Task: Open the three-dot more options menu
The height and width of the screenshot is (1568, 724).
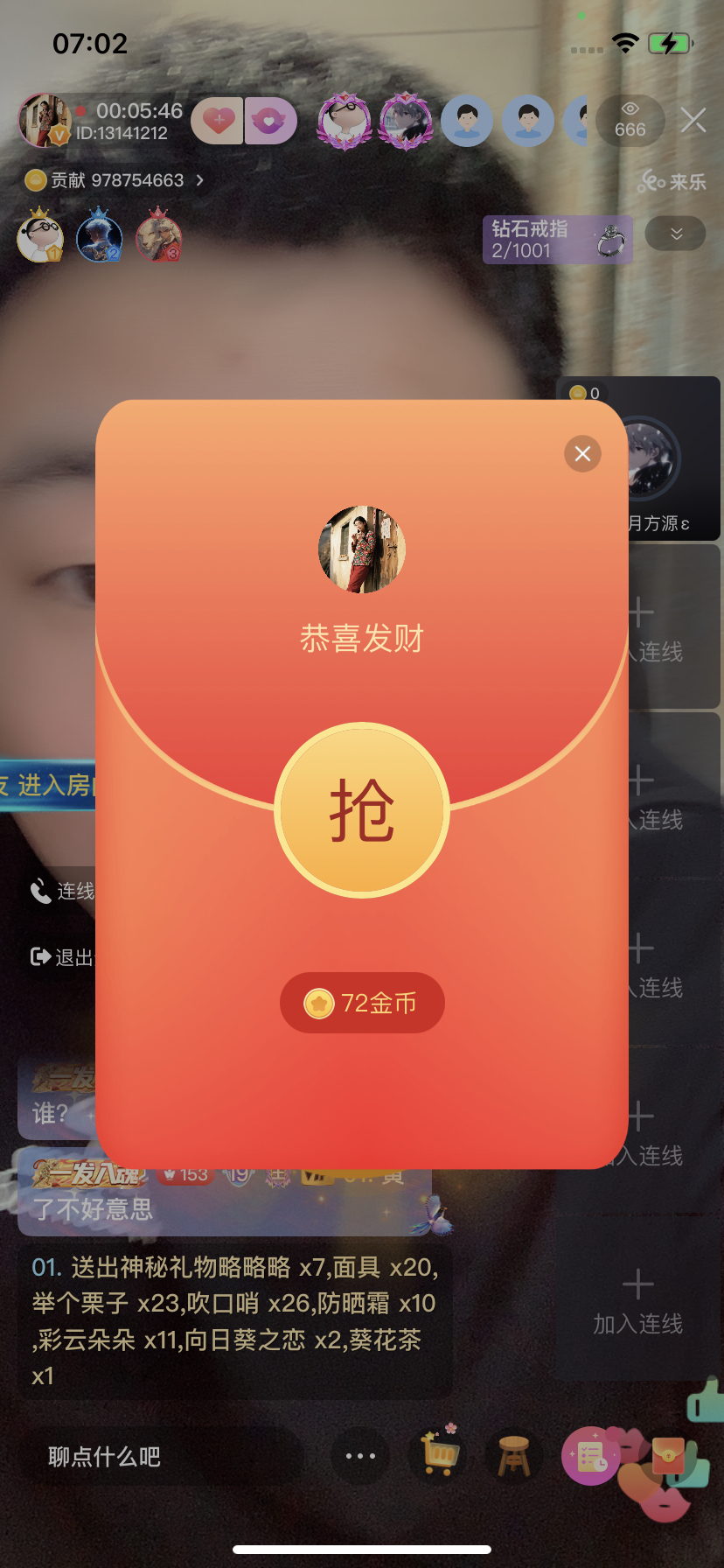Action: pyautogui.click(x=360, y=1457)
